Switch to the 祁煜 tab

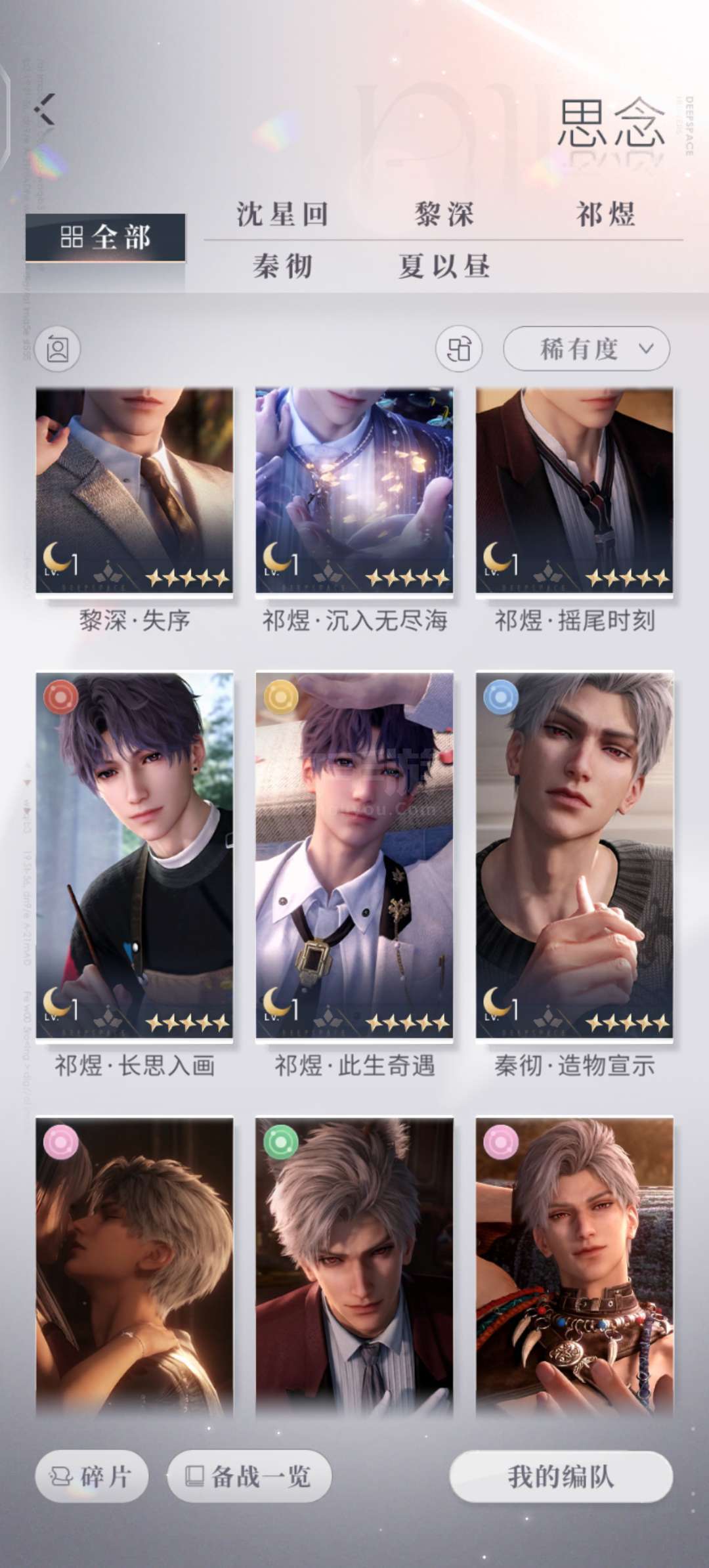(x=606, y=215)
